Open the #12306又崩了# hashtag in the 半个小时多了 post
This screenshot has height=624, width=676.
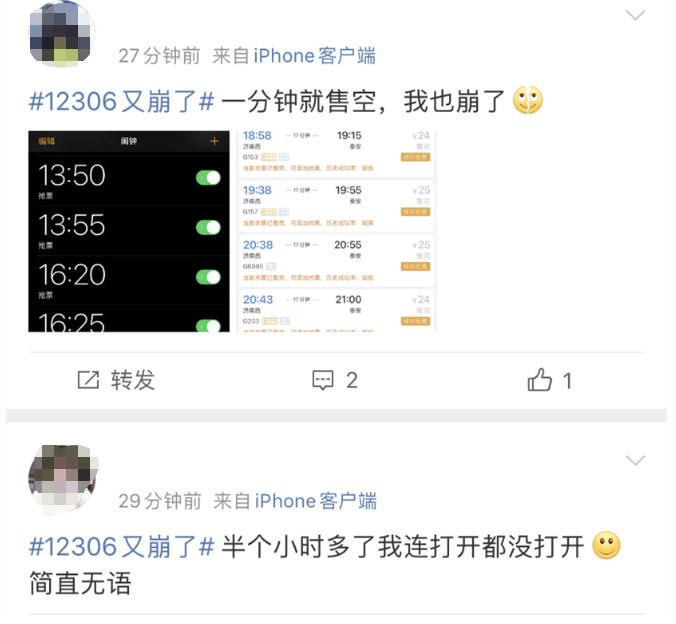pos(122,546)
